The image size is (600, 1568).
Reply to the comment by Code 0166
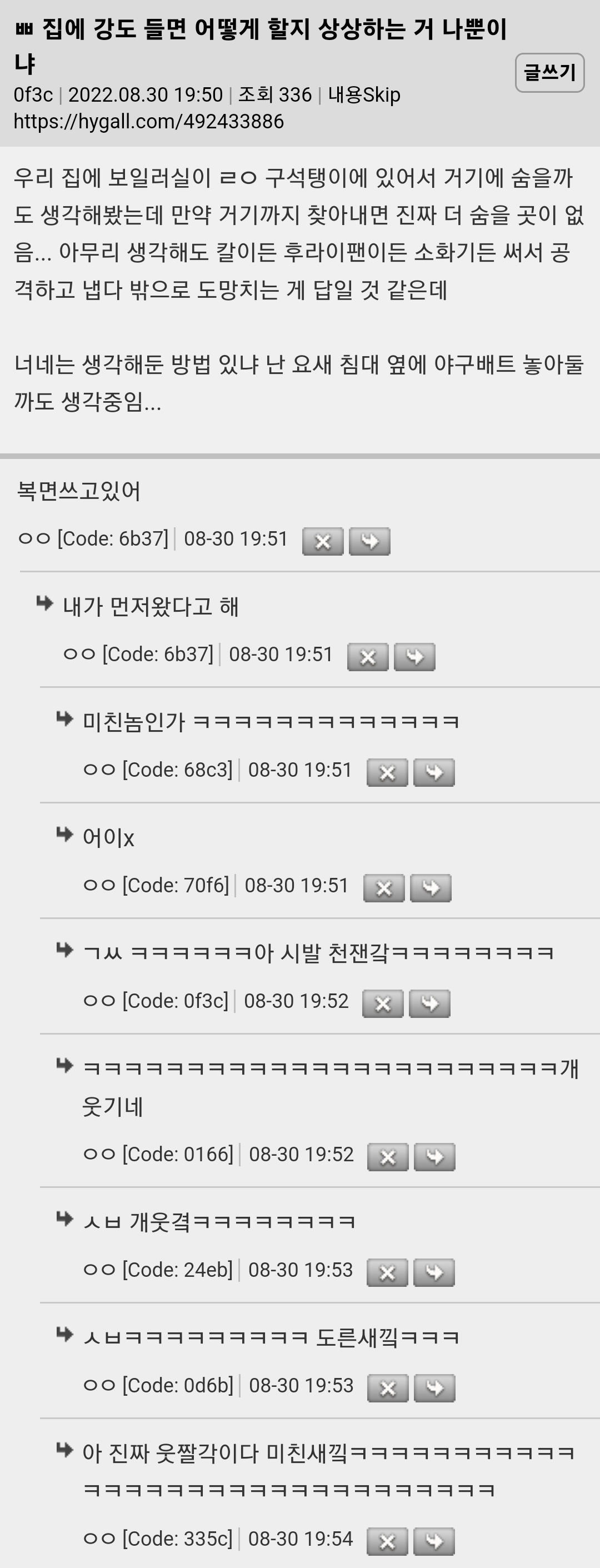[434, 1157]
